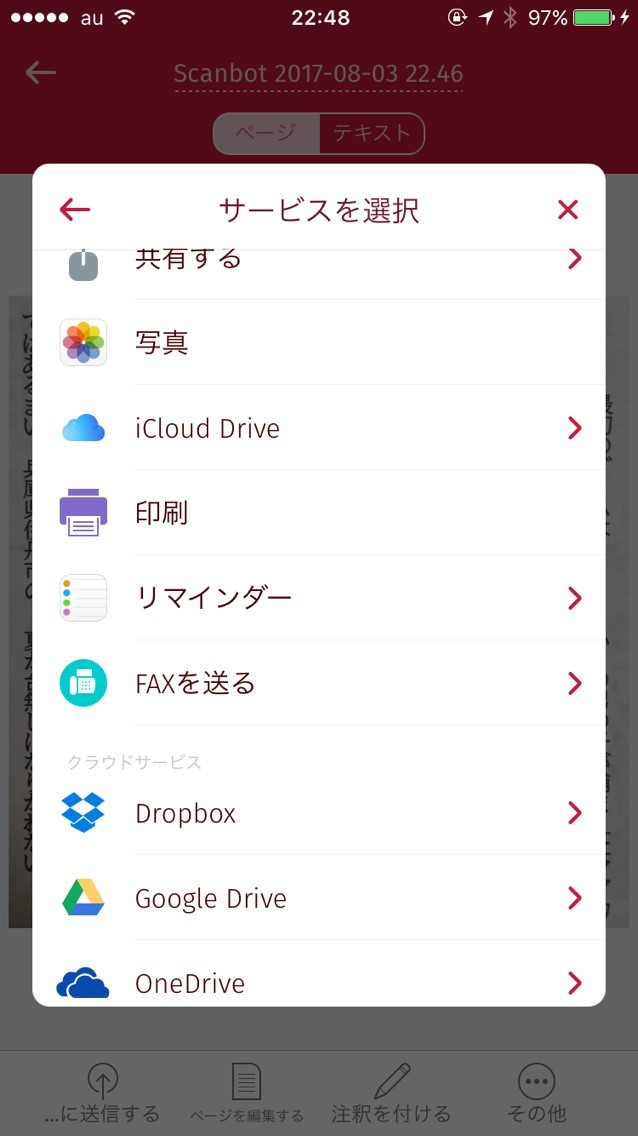
Task: Choose iCloud Drive as destination
Action: tap(318, 428)
